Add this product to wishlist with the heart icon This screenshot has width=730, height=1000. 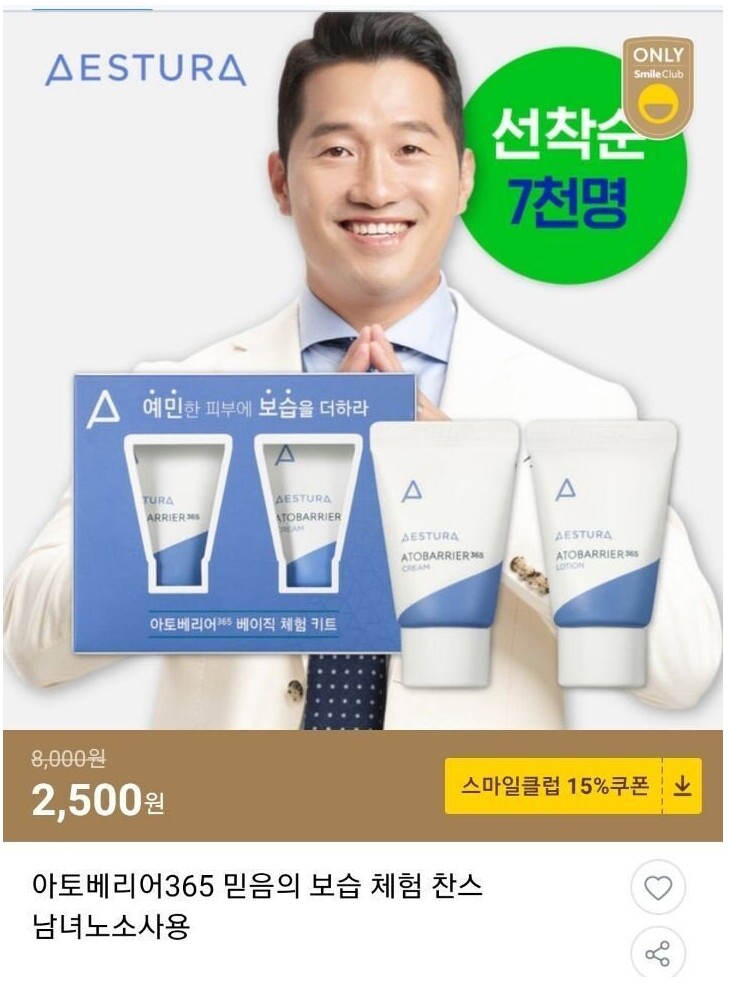(x=658, y=887)
